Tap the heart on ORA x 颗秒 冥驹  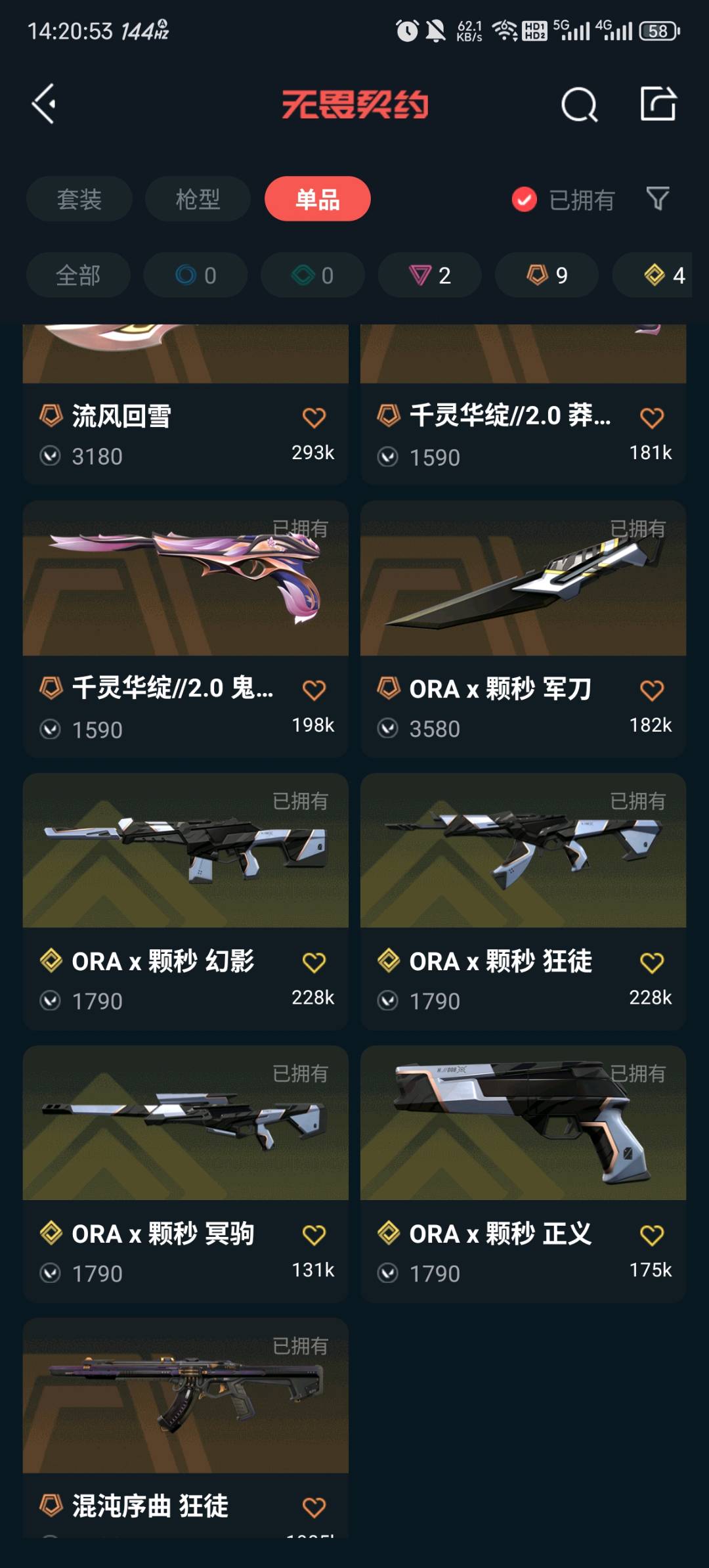pos(314,1236)
